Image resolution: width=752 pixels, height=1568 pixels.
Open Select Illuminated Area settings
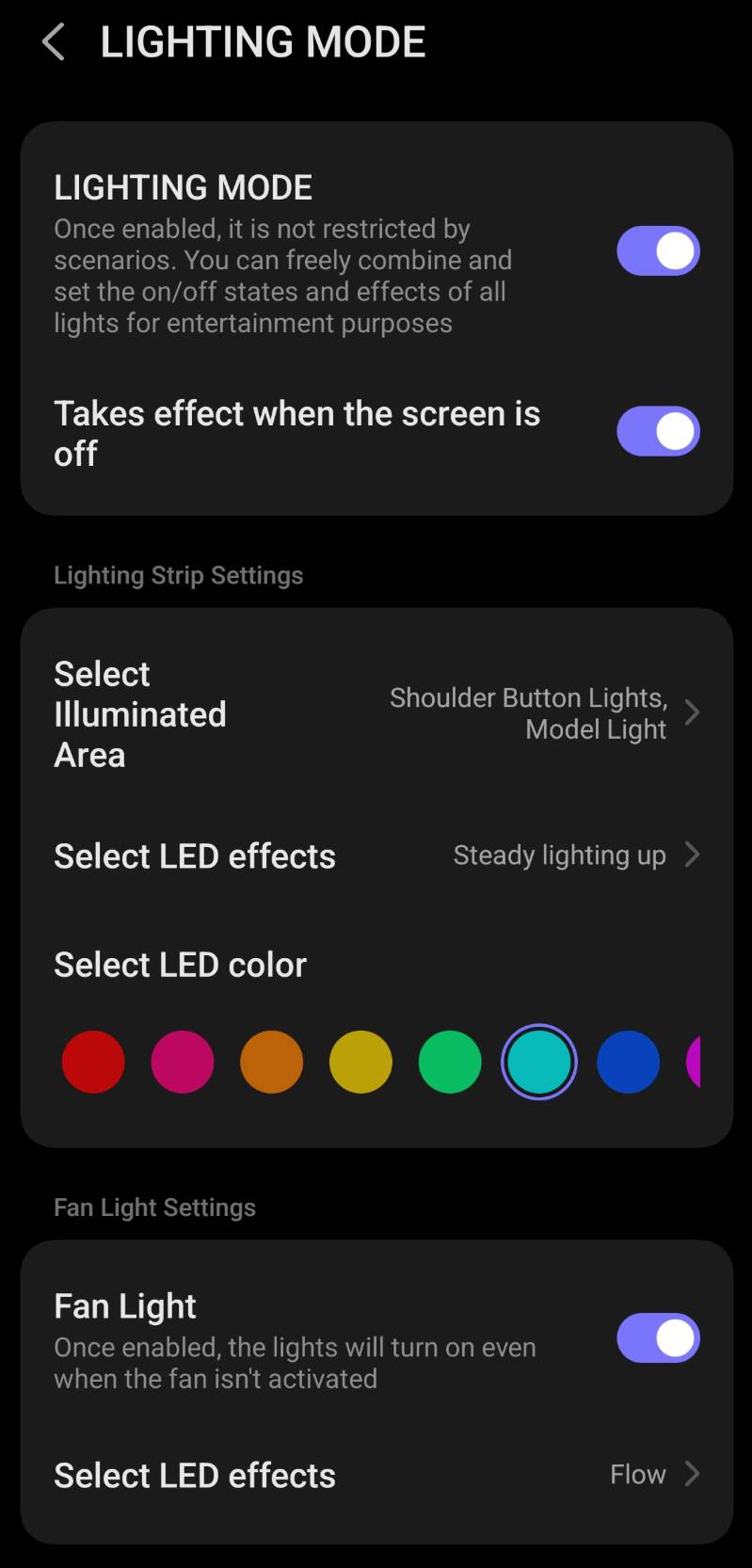click(376, 714)
